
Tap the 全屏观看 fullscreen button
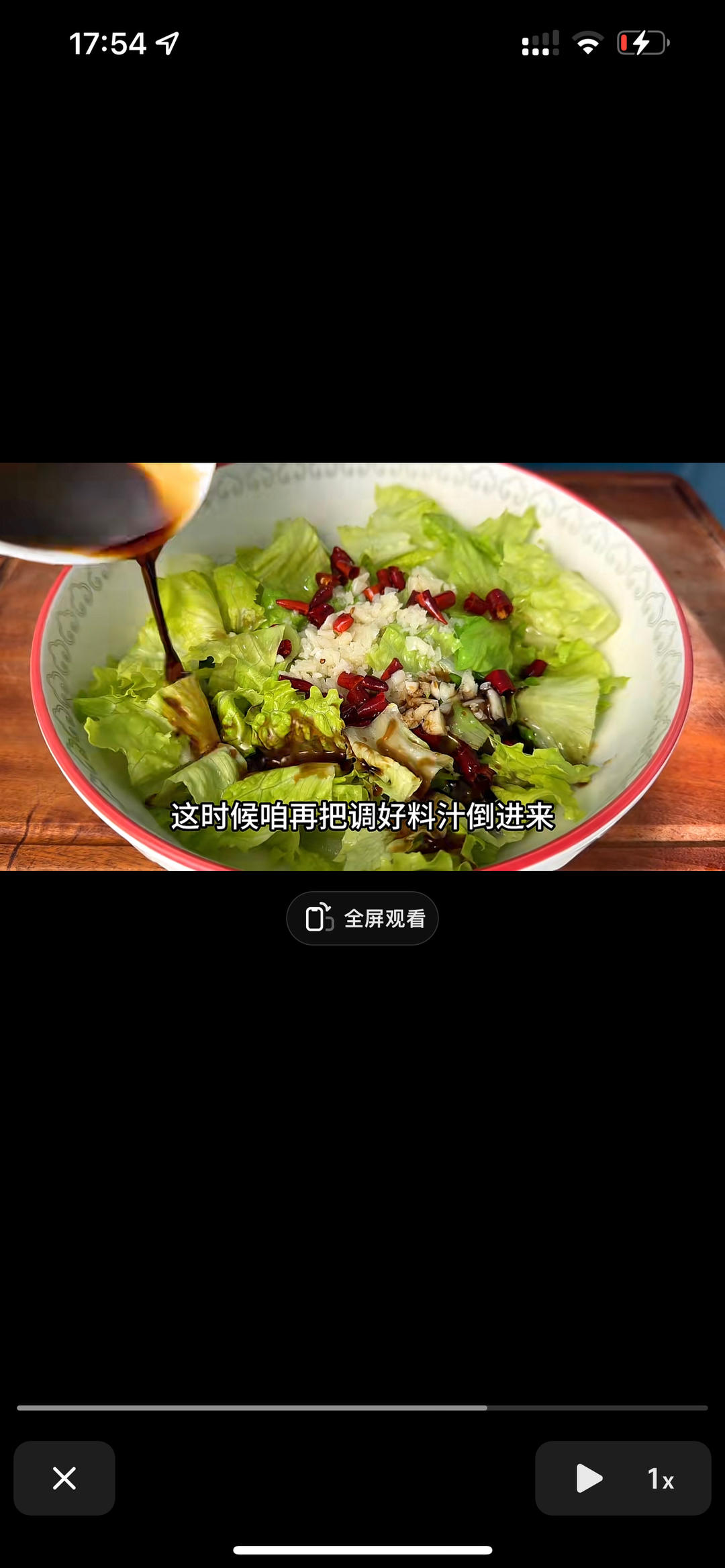[362, 918]
